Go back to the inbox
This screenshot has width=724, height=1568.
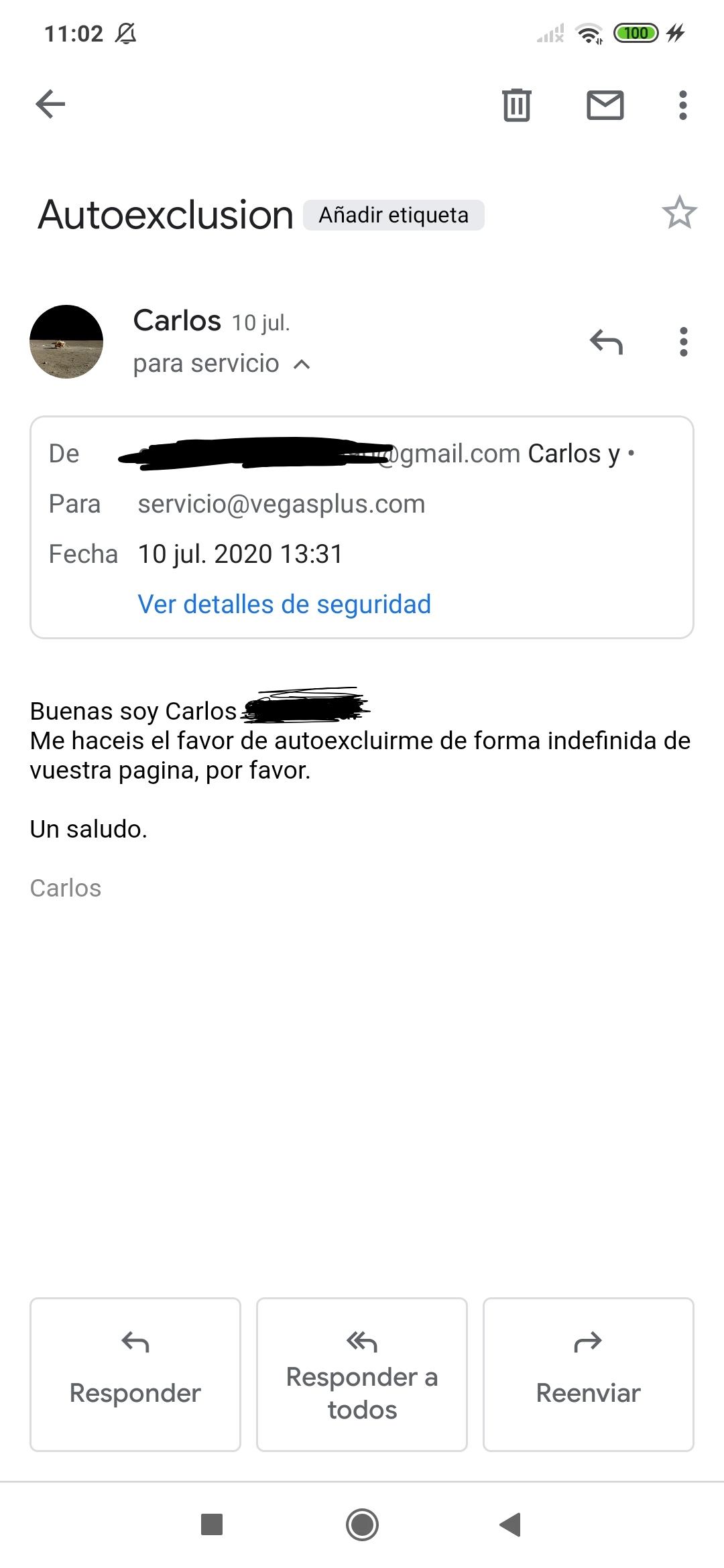point(50,105)
